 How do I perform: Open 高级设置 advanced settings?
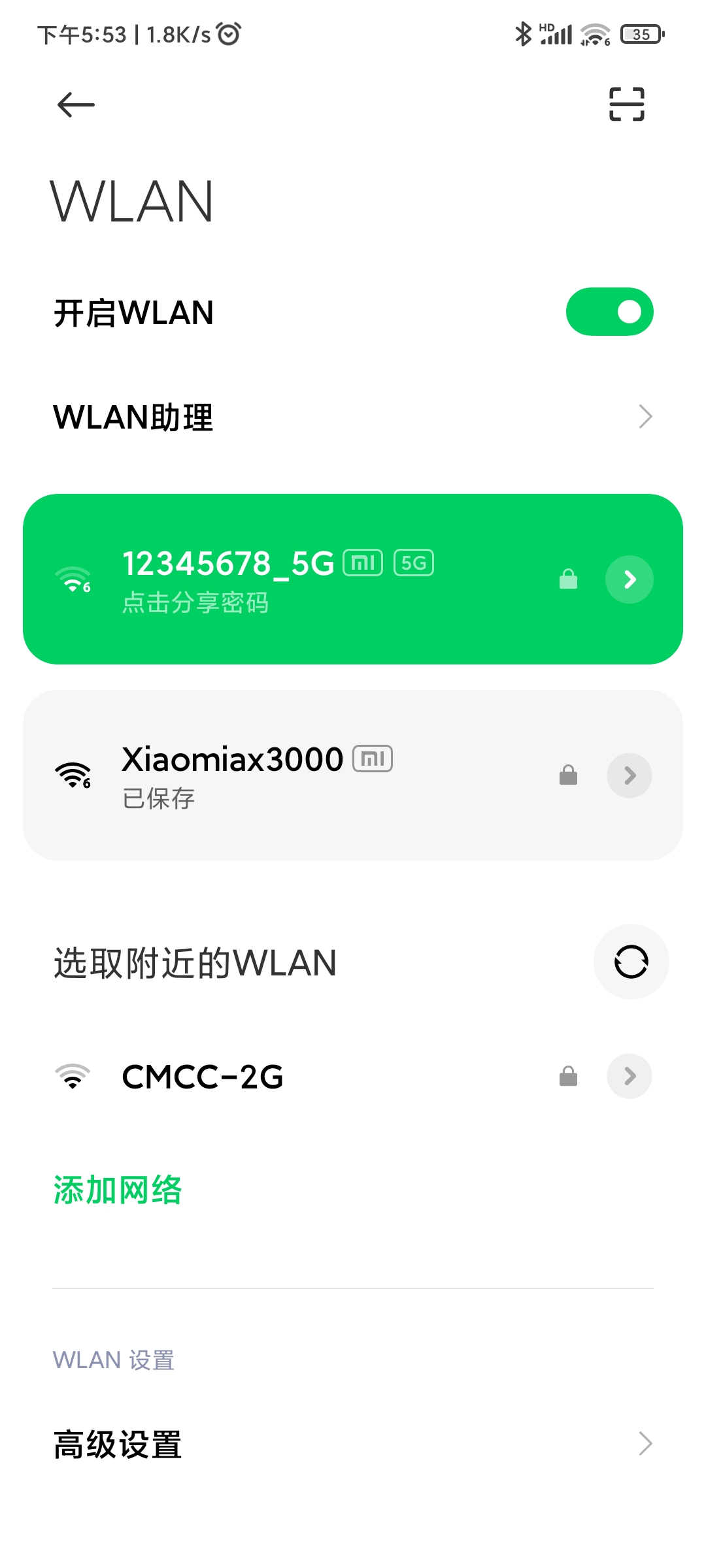point(353,1444)
